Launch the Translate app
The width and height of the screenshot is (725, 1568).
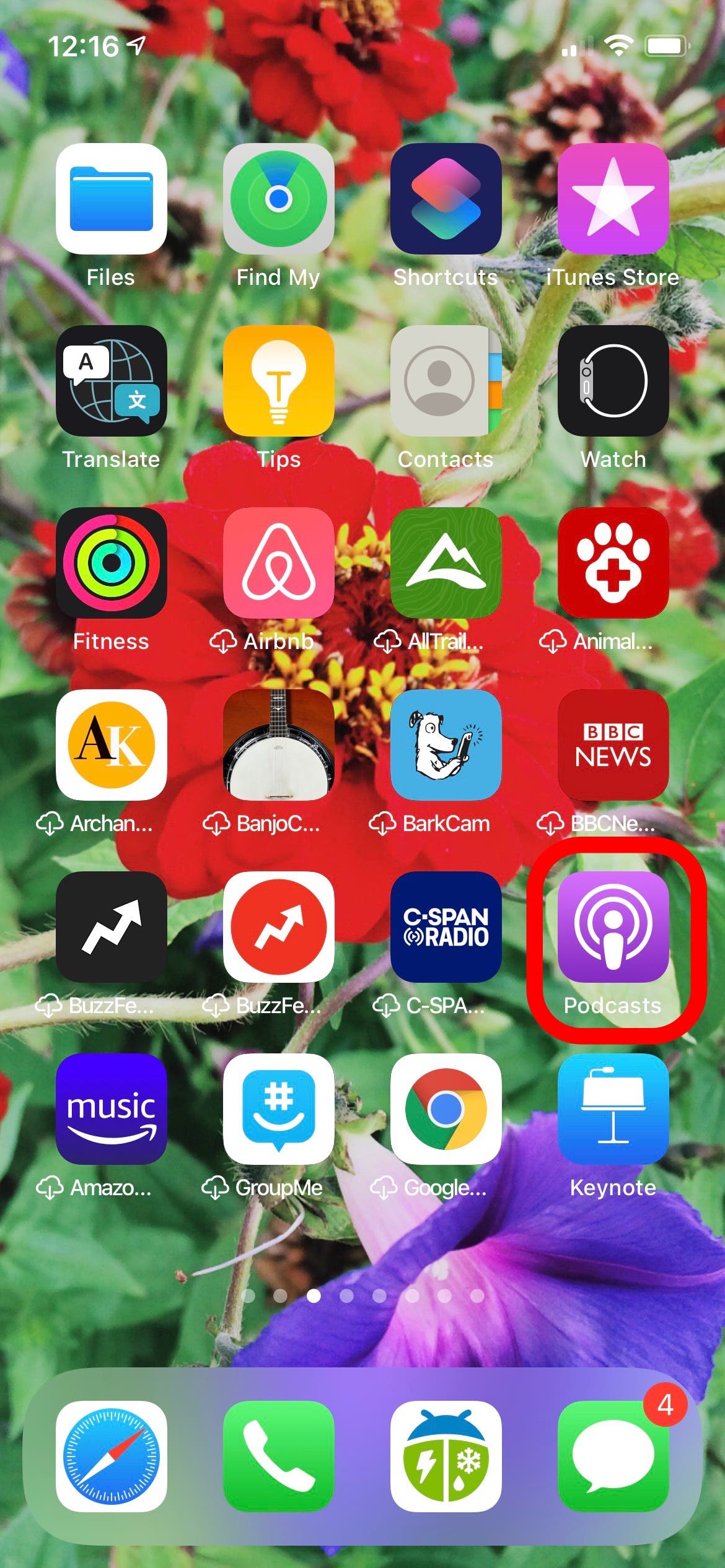click(112, 381)
